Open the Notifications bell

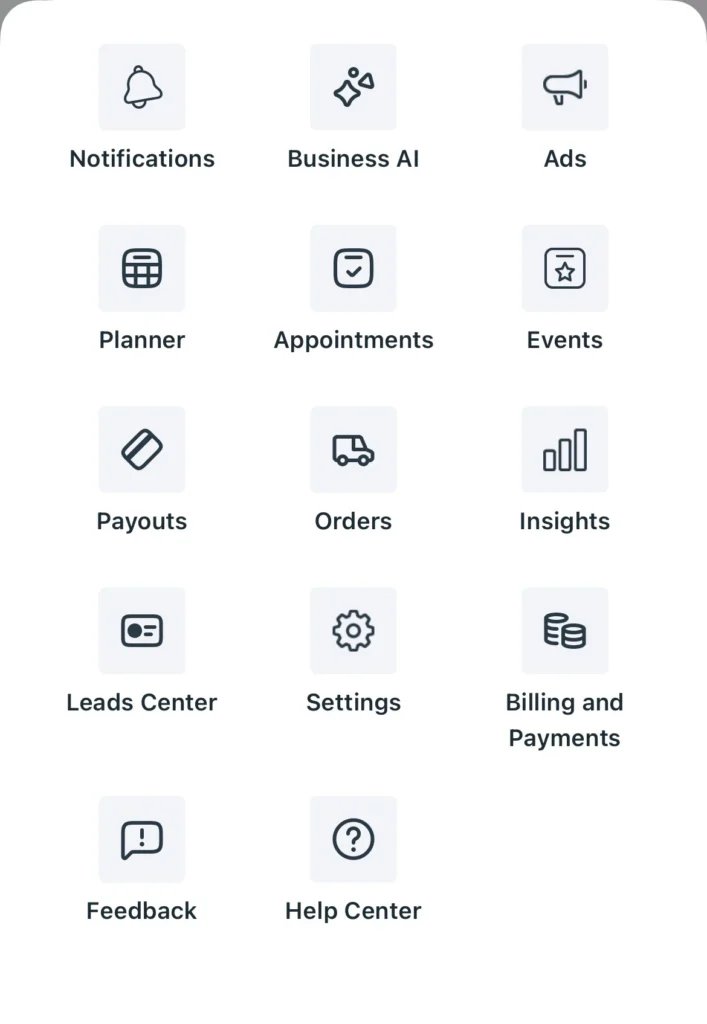142,87
